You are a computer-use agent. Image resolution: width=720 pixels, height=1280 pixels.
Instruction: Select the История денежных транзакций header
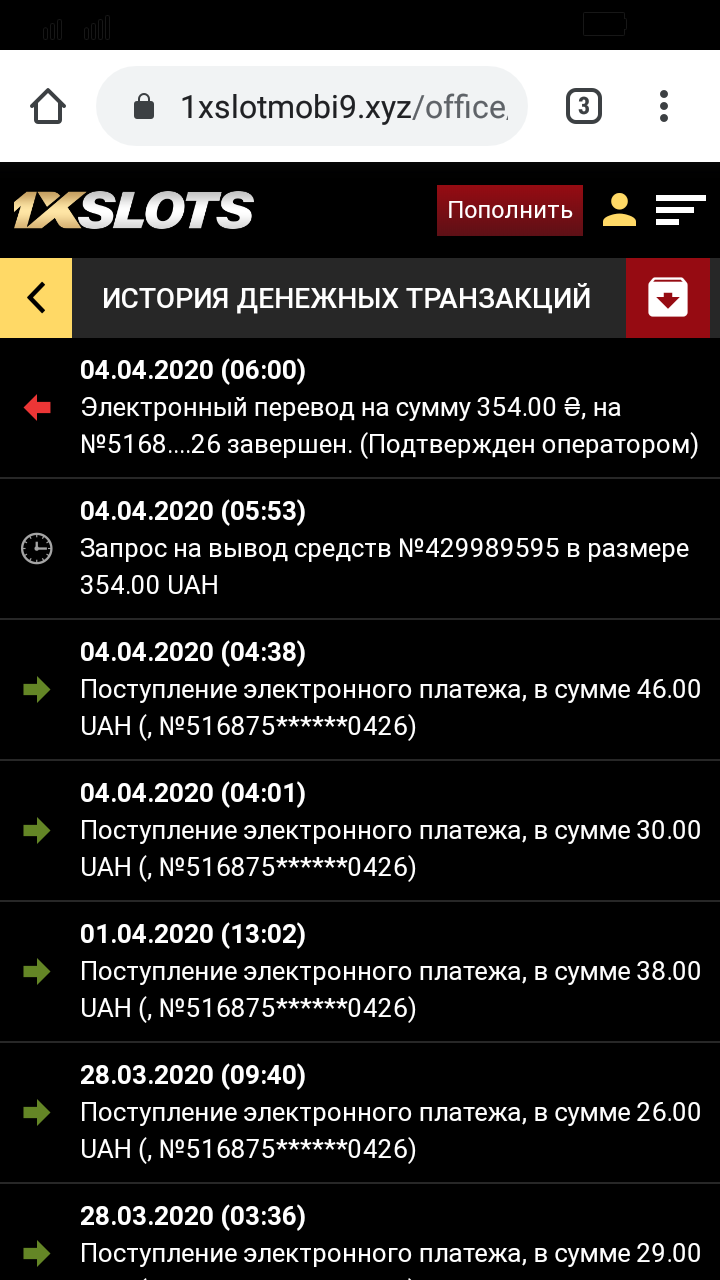tap(347, 297)
